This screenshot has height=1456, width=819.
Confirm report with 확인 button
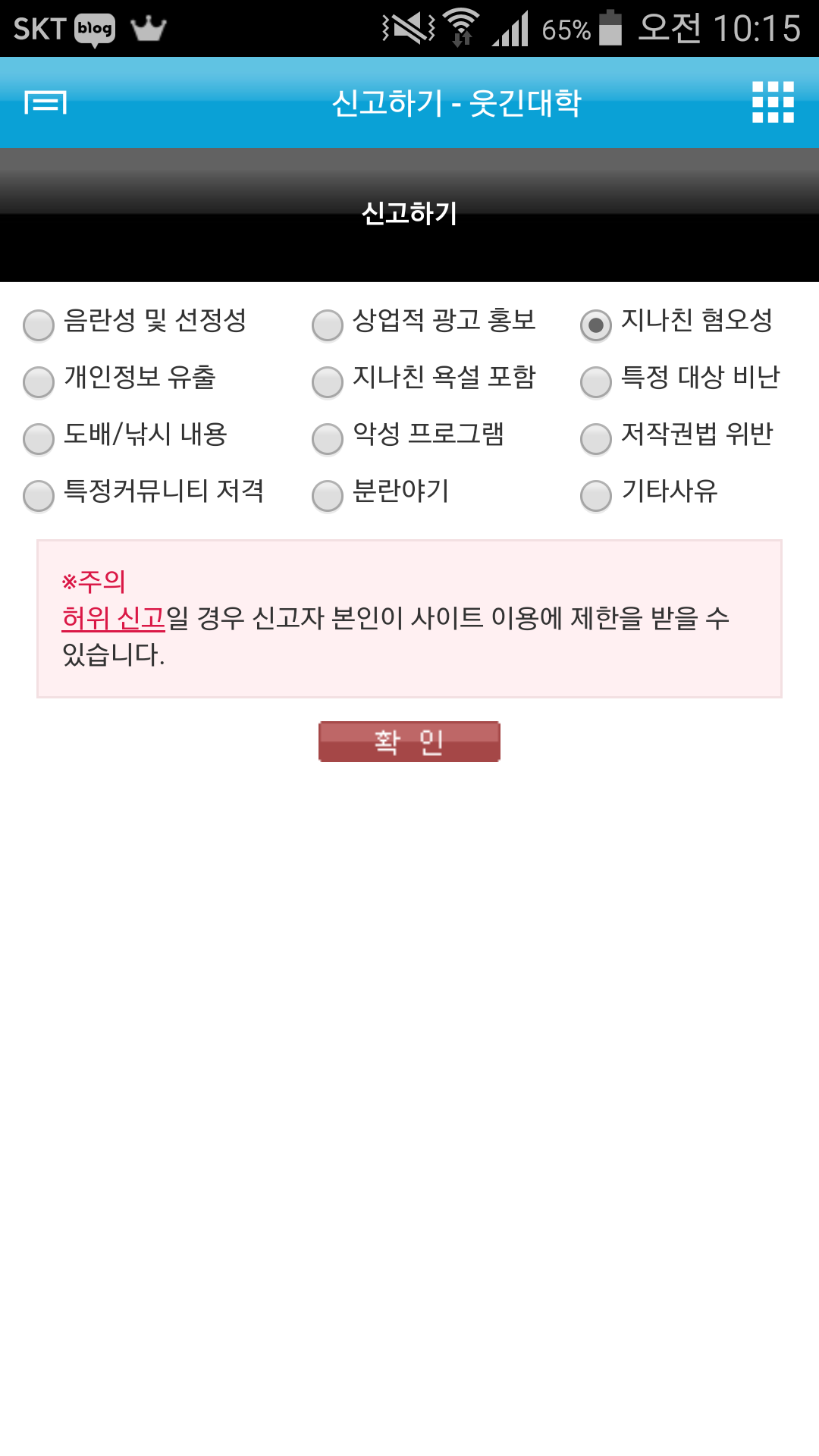pos(409,742)
